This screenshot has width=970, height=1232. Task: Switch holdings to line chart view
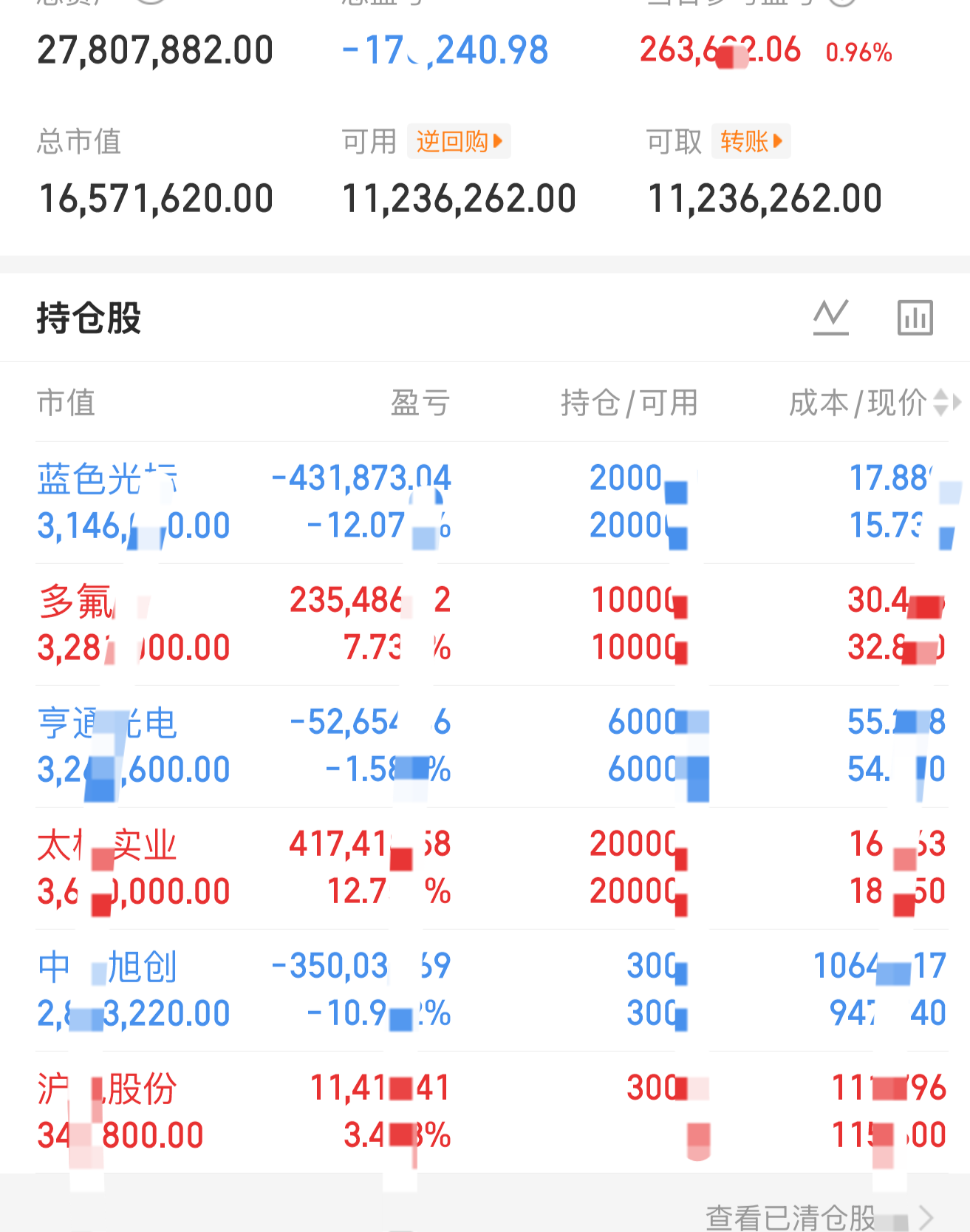pos(831,318)
